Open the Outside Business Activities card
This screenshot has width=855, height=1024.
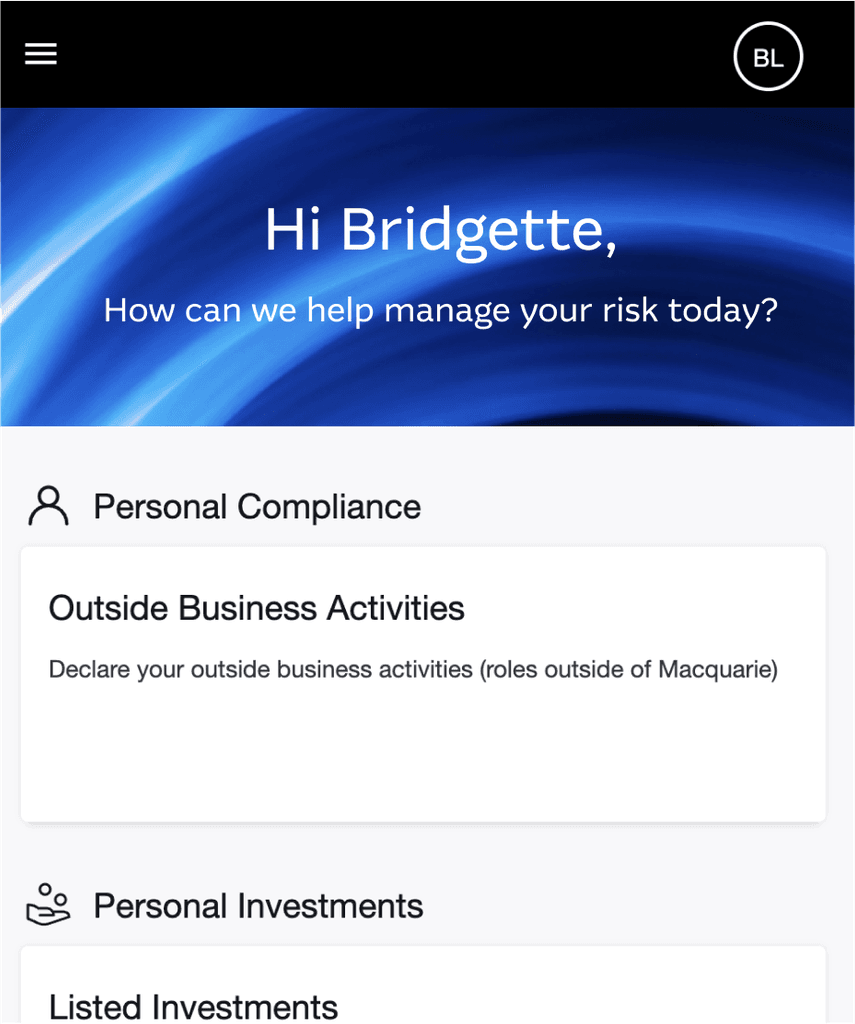423,684
